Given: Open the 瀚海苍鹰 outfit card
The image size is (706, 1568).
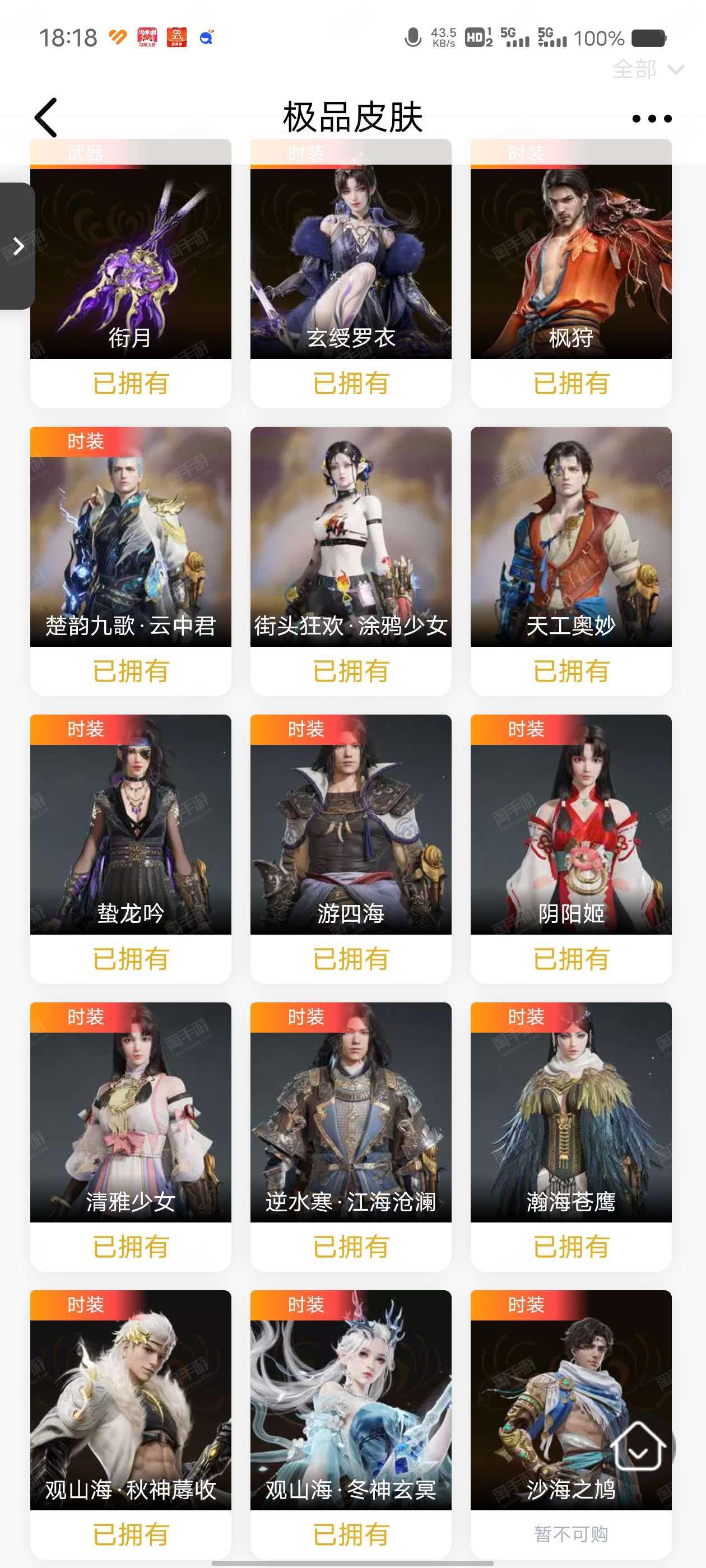Looking at the screenshot, I should point(571,1136).
